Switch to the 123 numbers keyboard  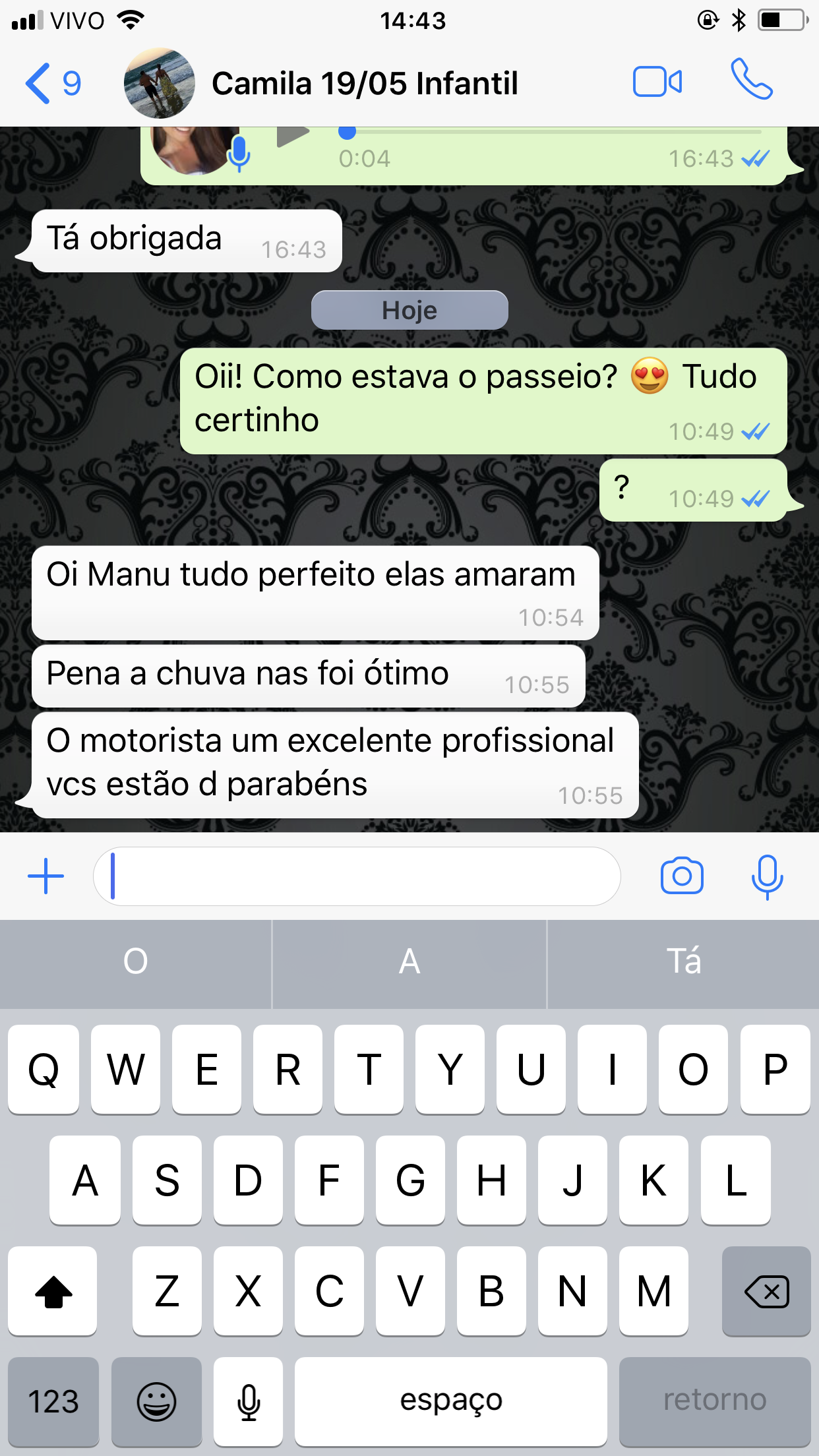point(53,1401)
